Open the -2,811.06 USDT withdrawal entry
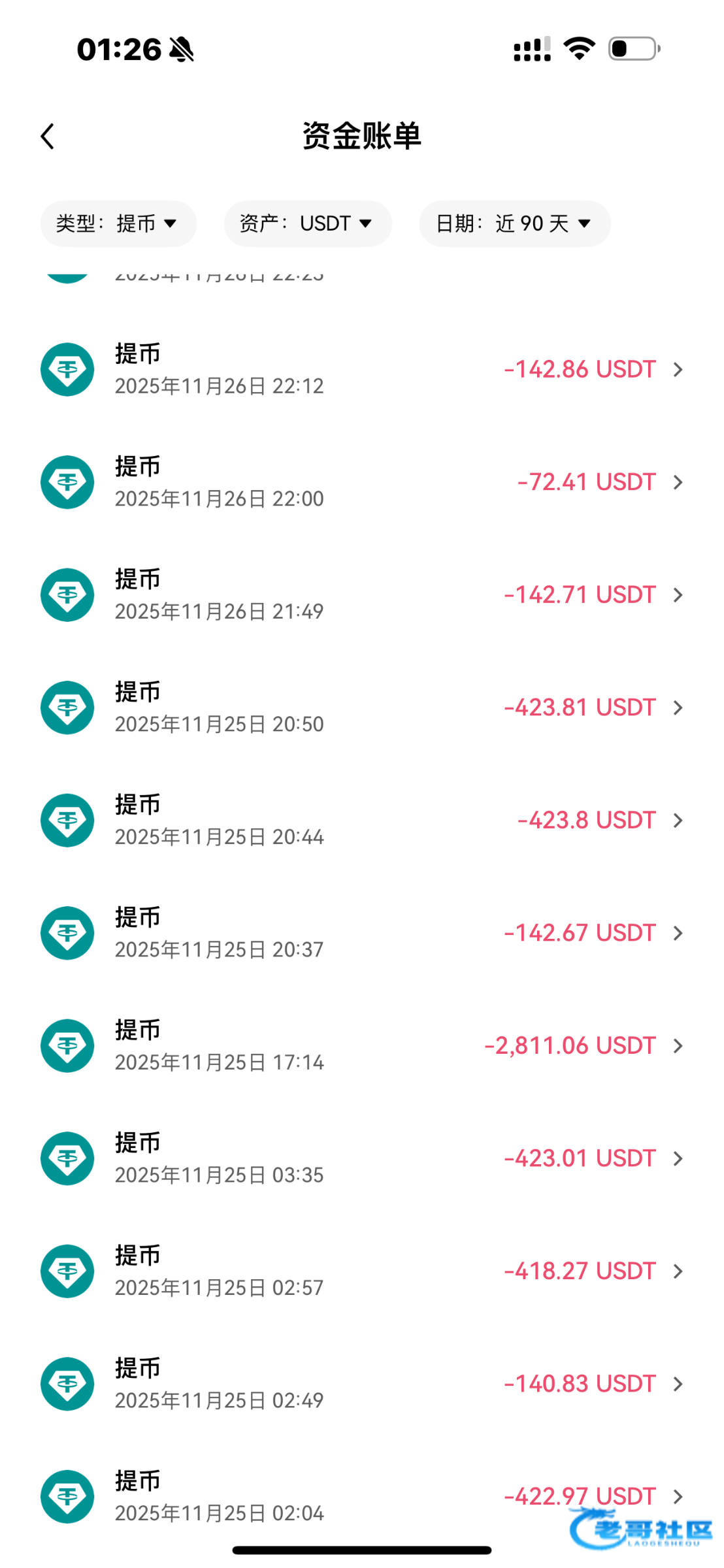 [362, 1046]
